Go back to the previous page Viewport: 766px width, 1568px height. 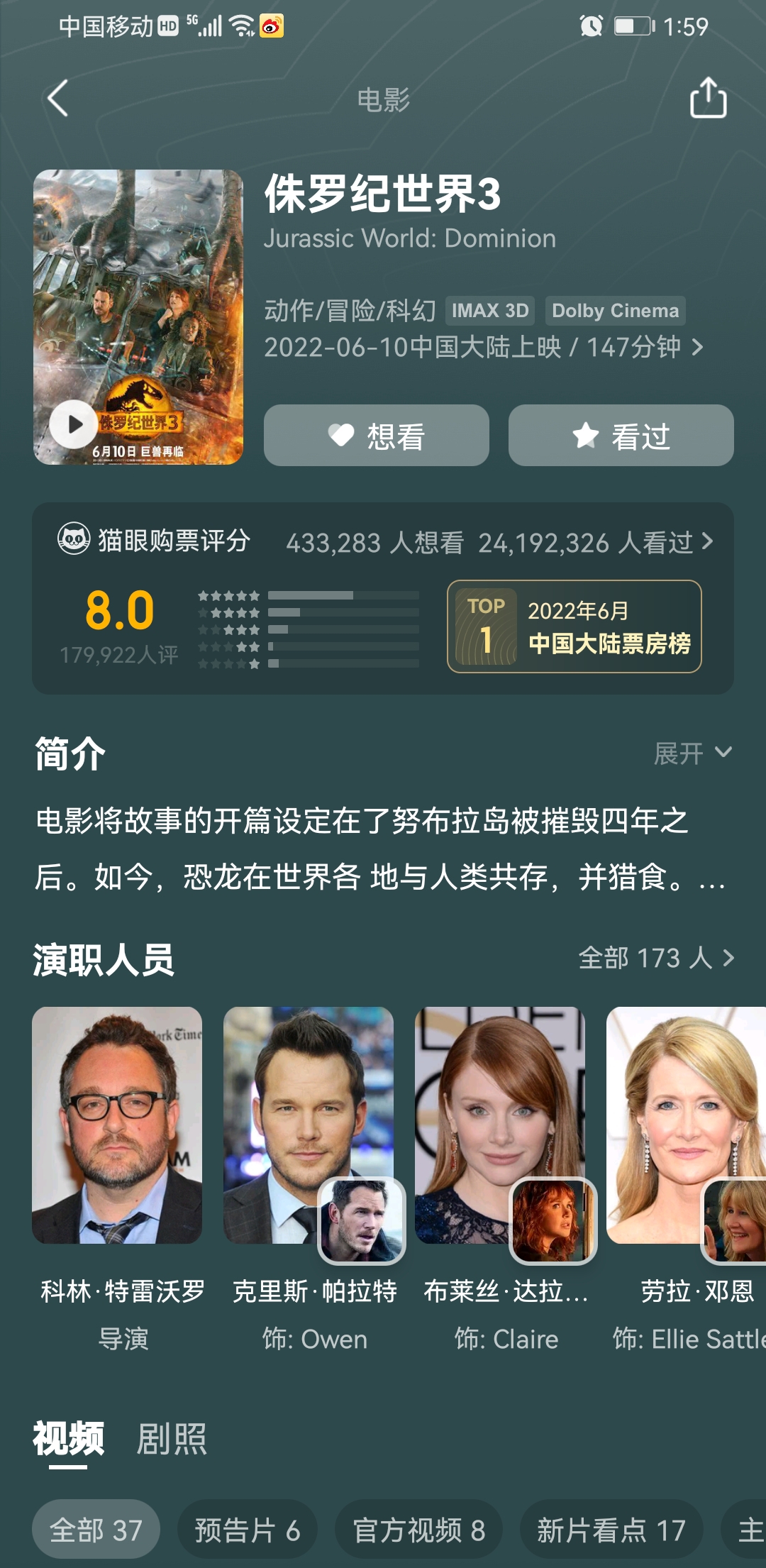58,99
